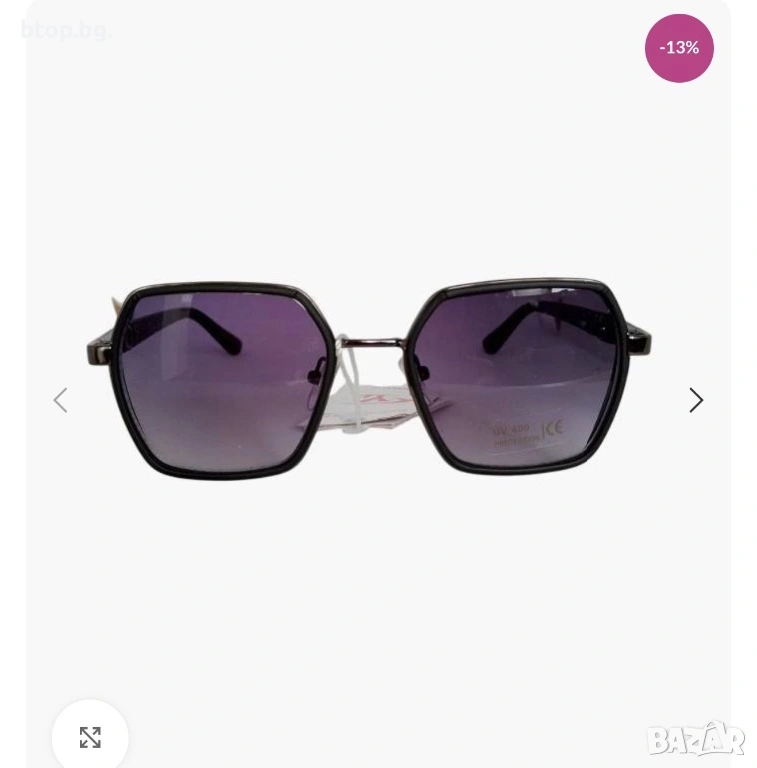
Task: Go back to the previous product photo
Action: point(60,400)
